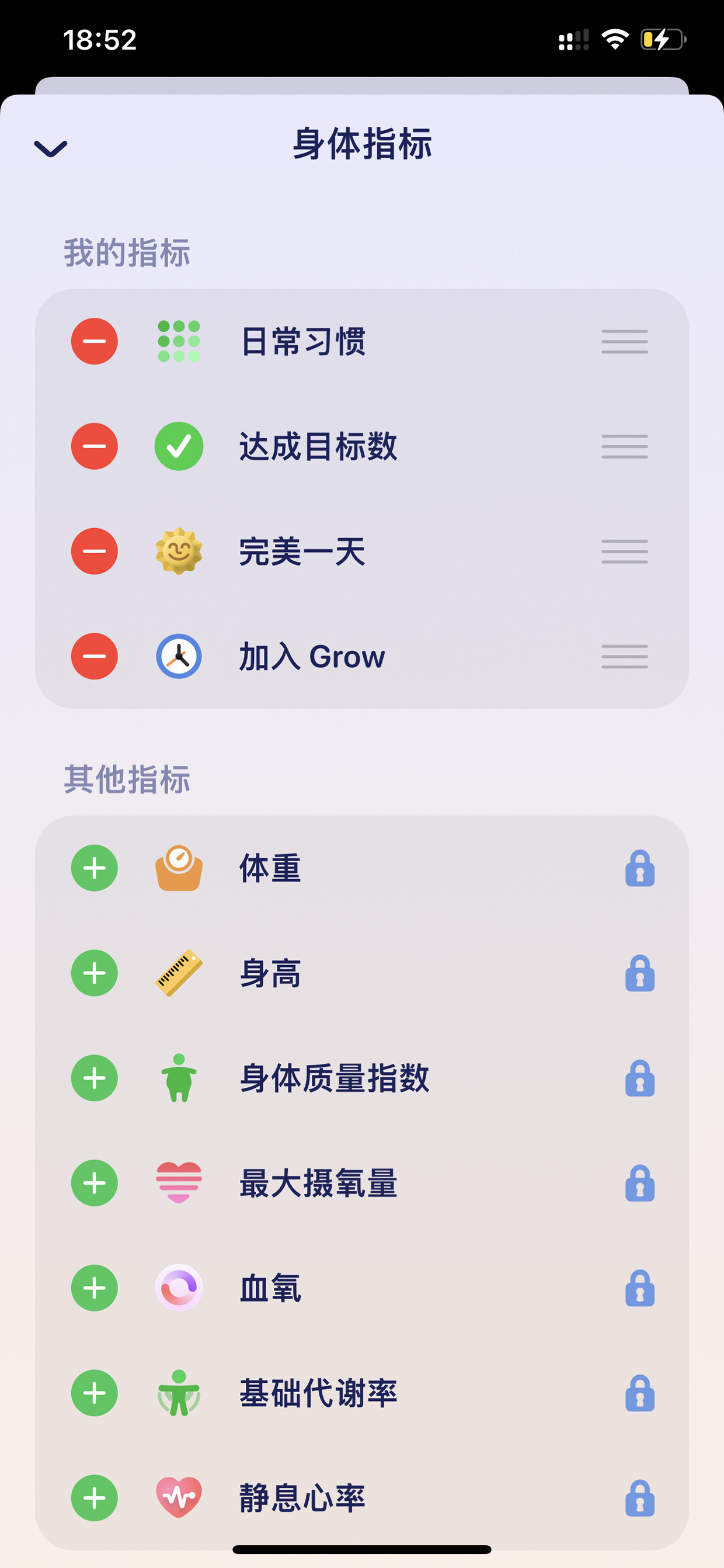Remove 加入 Grow from my metrics

click(95, 656)
